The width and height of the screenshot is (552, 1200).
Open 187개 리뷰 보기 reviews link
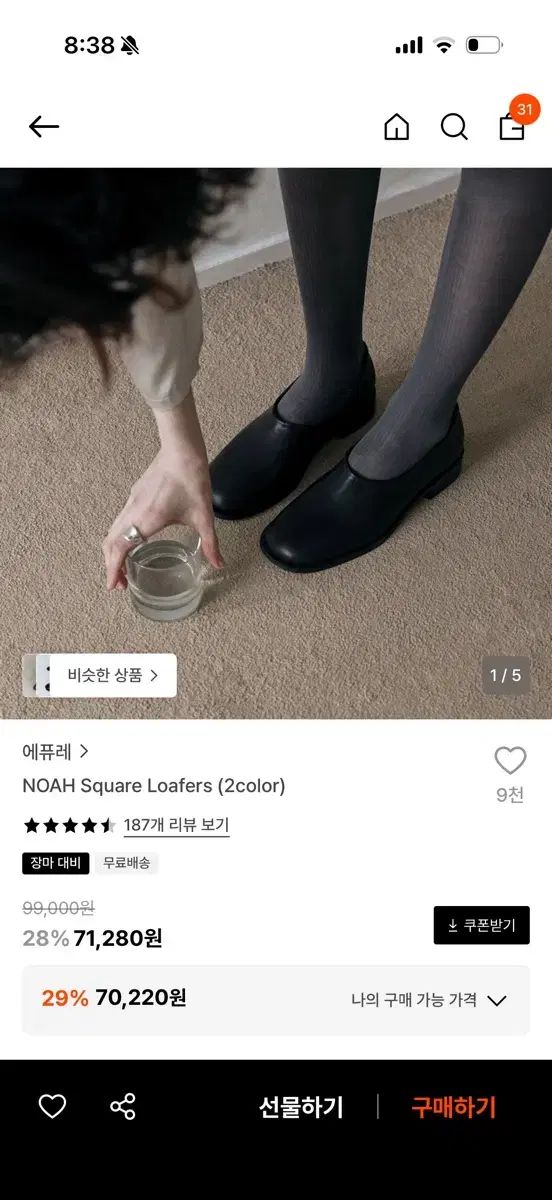coord(176,825)
